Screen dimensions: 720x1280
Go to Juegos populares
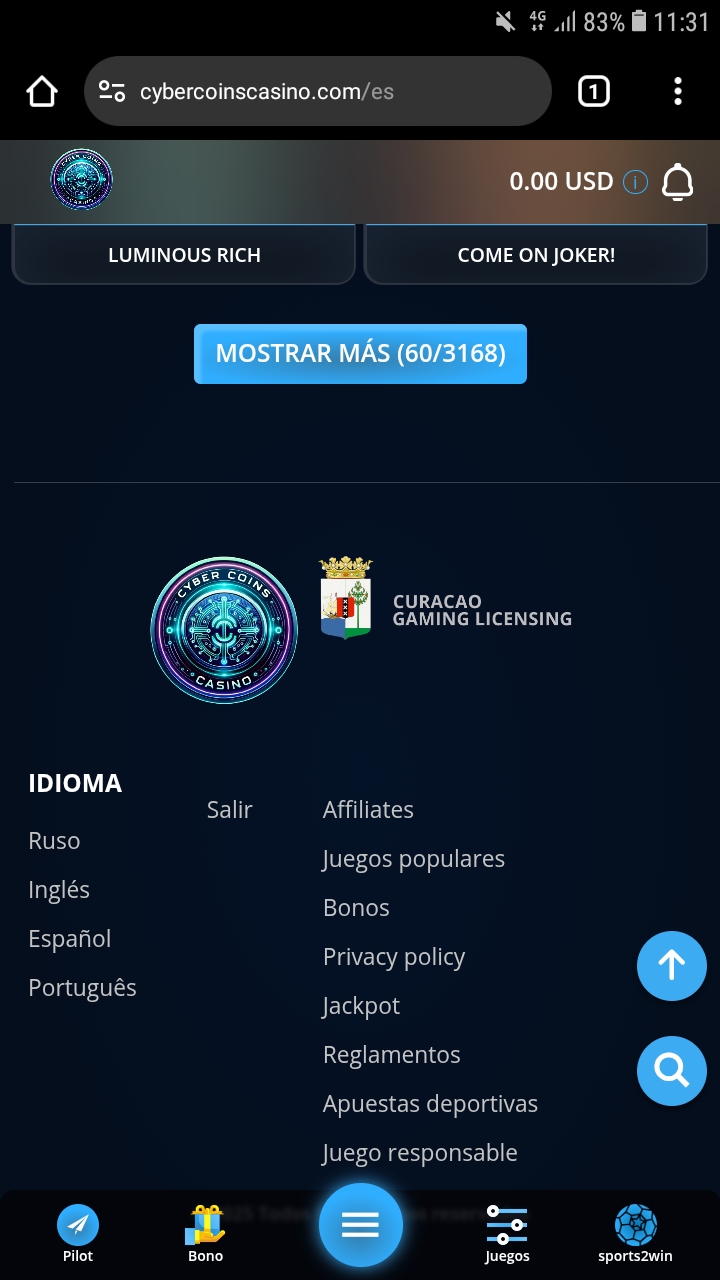pyautogui.click(x=414, y=859)
